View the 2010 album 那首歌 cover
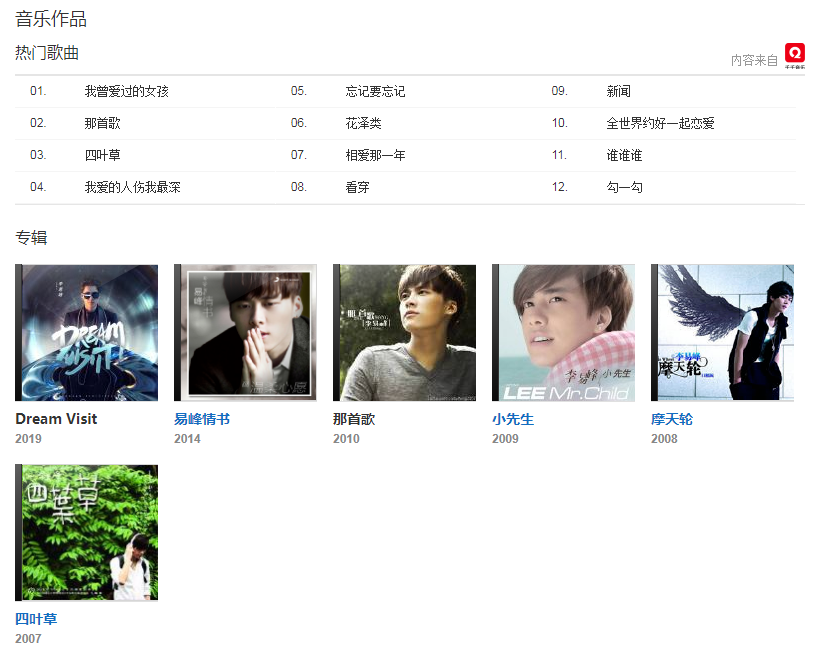 404,332
